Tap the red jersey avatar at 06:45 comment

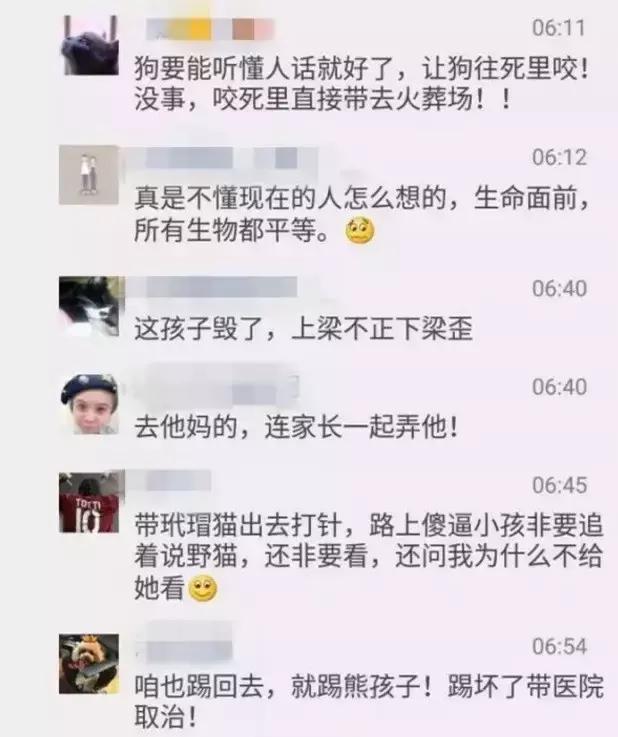point(88,501)
